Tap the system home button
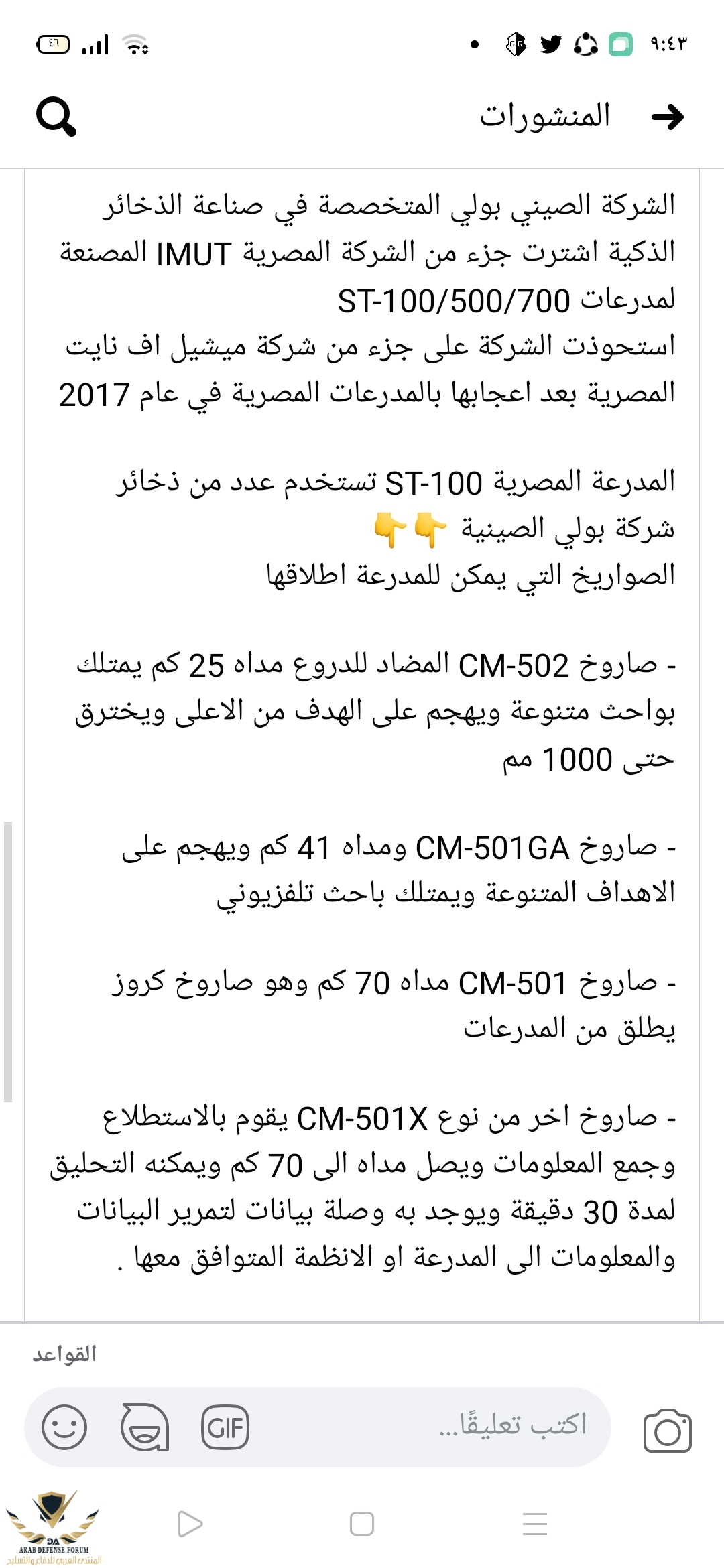Screen dimensions: 724x1568 (x=362, y=1524)
